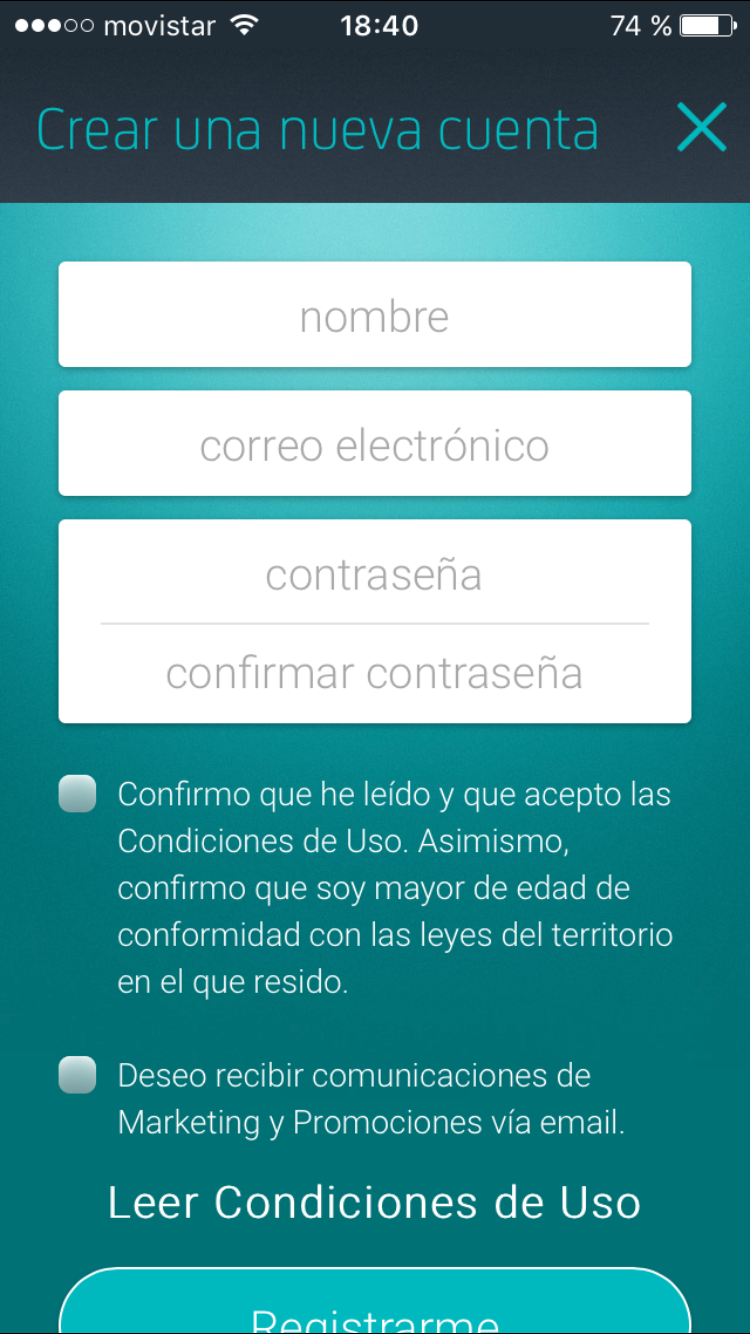750x1334 pixels.
Task: Tap the Registrarme button
Action: coord(375,1301)
